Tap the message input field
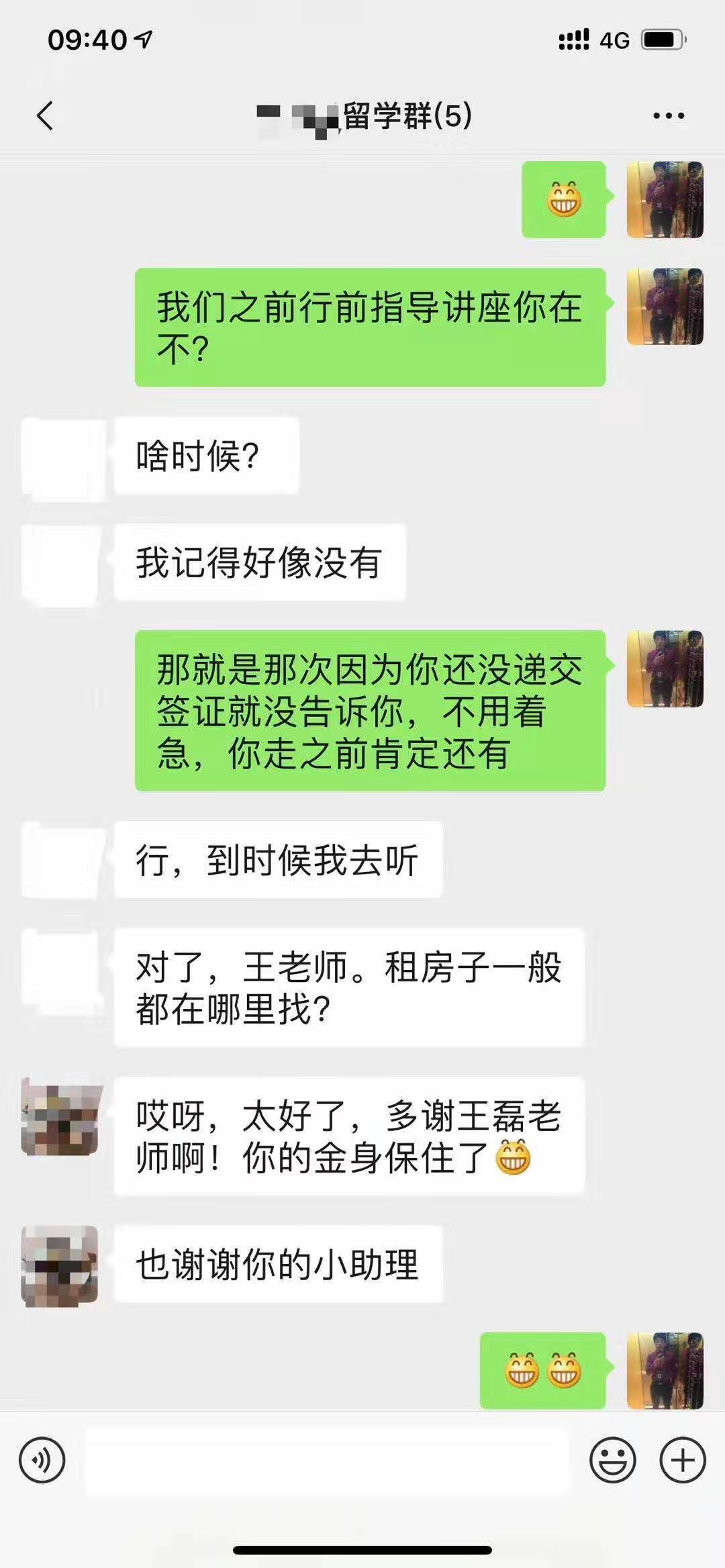 click(327, 1460)
